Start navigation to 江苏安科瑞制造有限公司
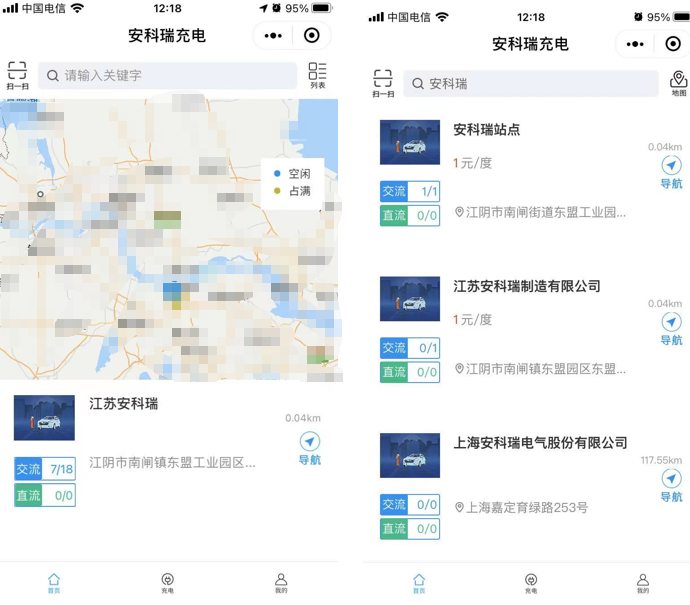This screenshot has height=605, width=690. tap(671, 328)
